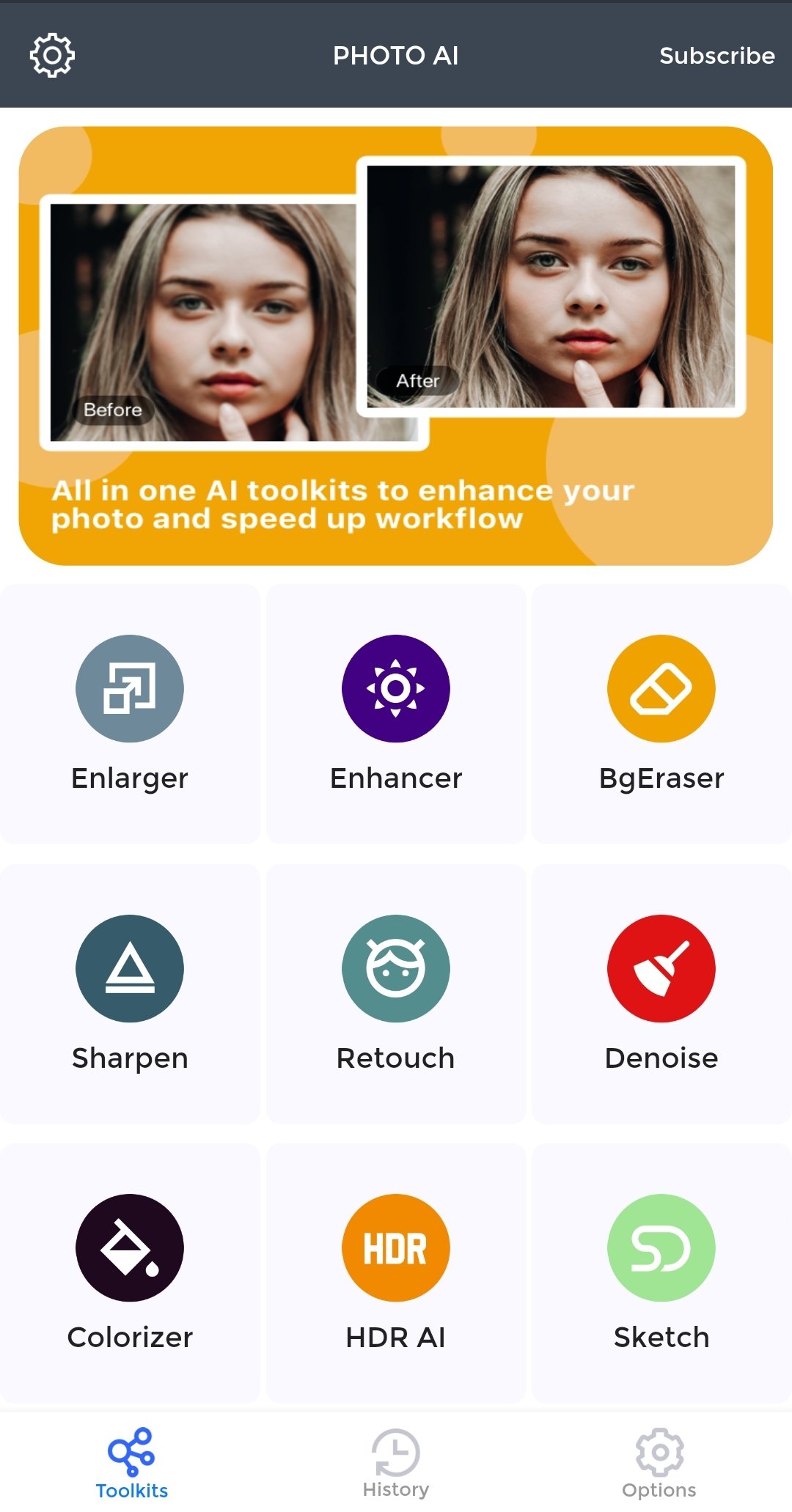This screenshot has width=792, height=1512.
Task: Open the Enlarger tool
Action: tap(130, 714)
